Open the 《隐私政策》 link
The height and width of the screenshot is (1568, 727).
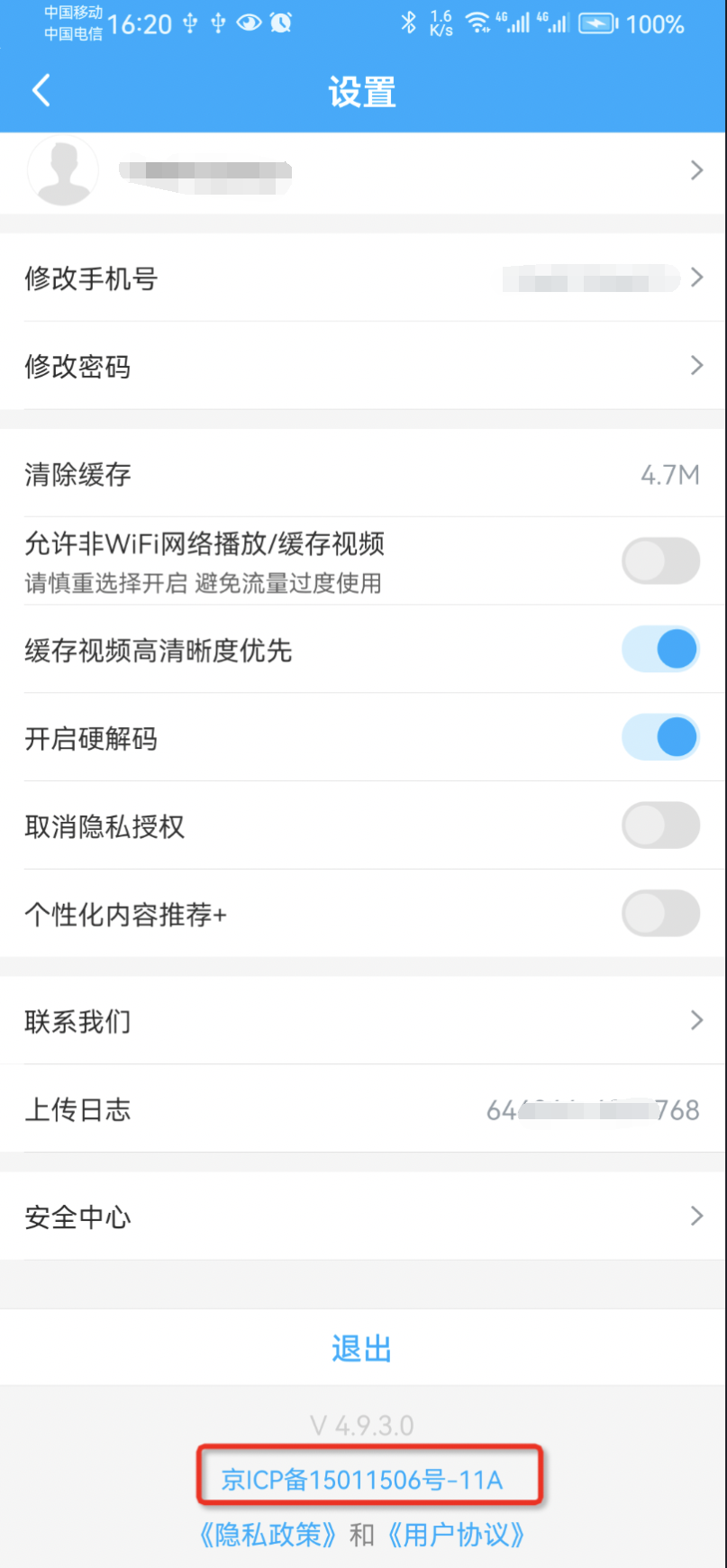pos(268,1535)
